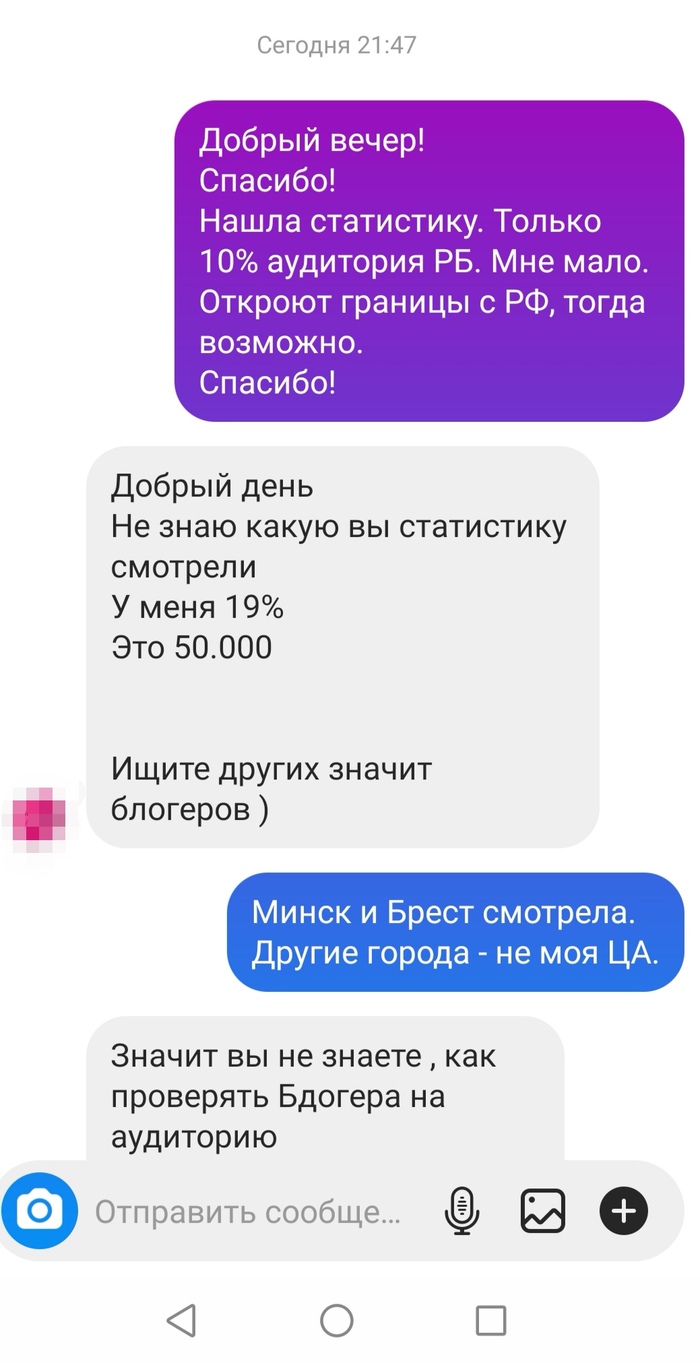Open the gallery to attach an image
Screen dimensions: 700x1363
pyautogui.click(x=543, y=1212)
